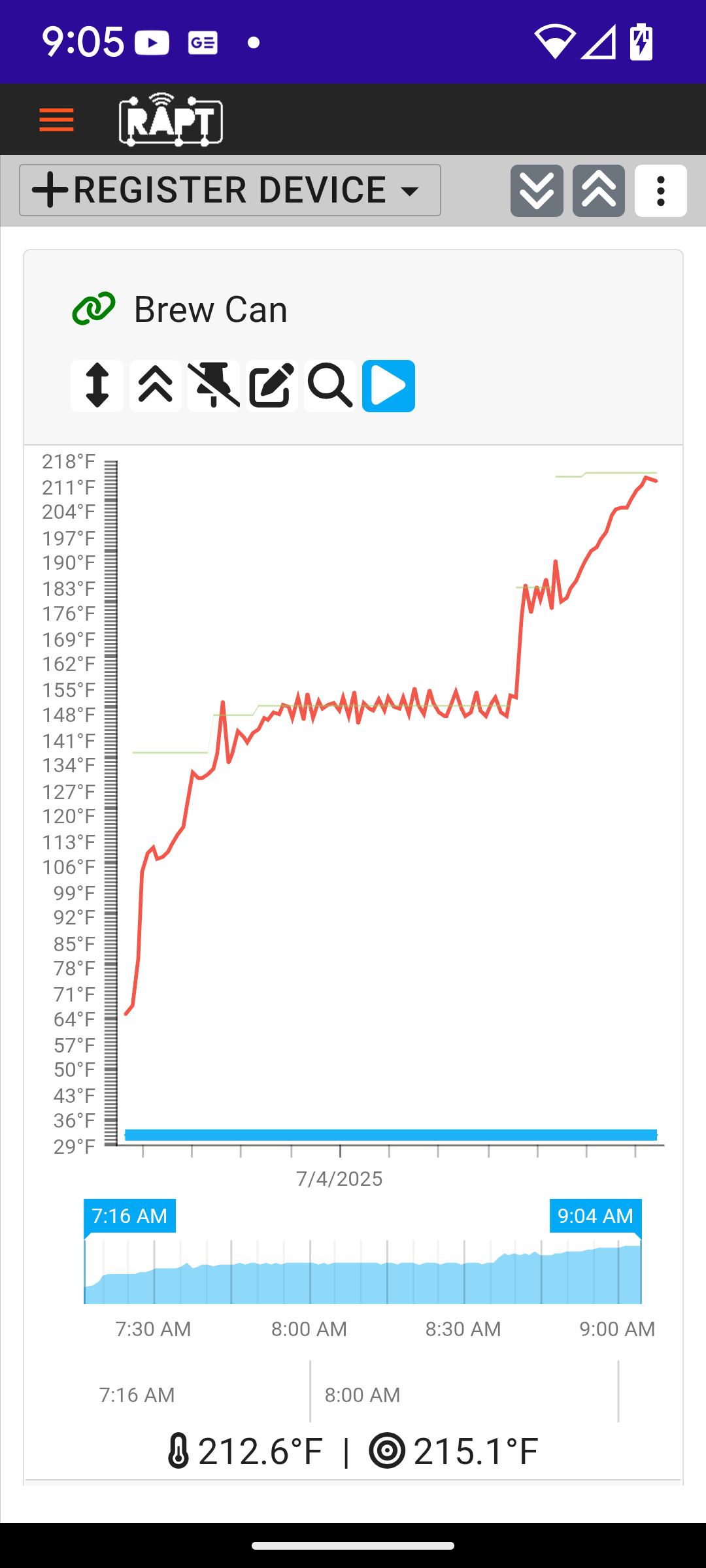The height and width of the screenshot is (1568, 706).
Task: Open the hamburger navigation menu
Action: (56, 120)
